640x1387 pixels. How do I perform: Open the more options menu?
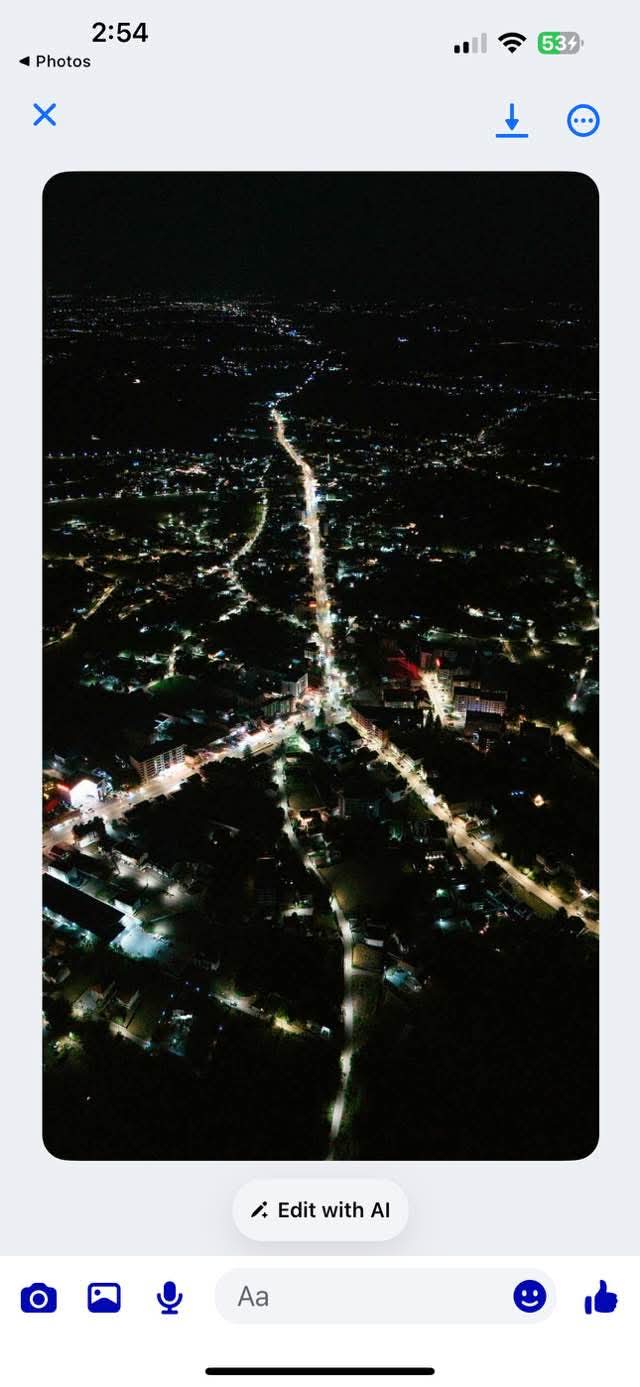583,121
